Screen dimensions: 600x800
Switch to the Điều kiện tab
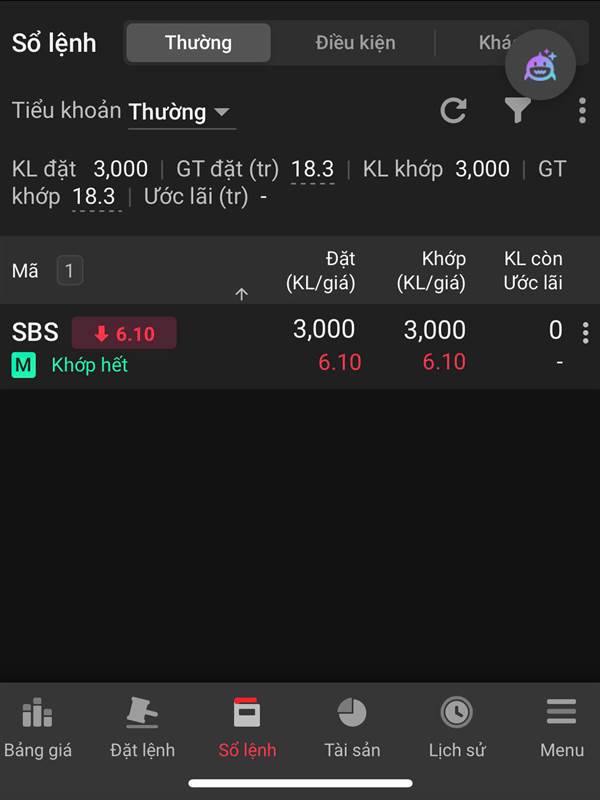tap(355, 43)
